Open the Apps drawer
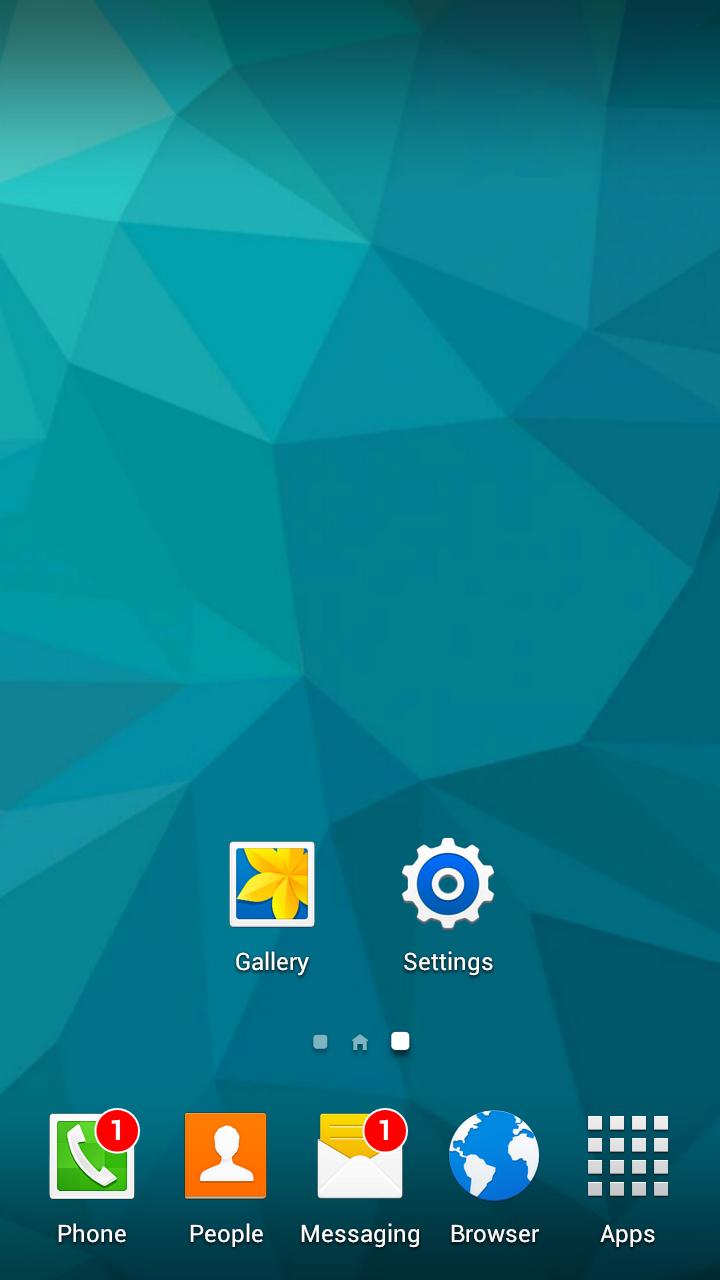The height and width of the screenshot is (1280, 720). tap(628, 1158)
